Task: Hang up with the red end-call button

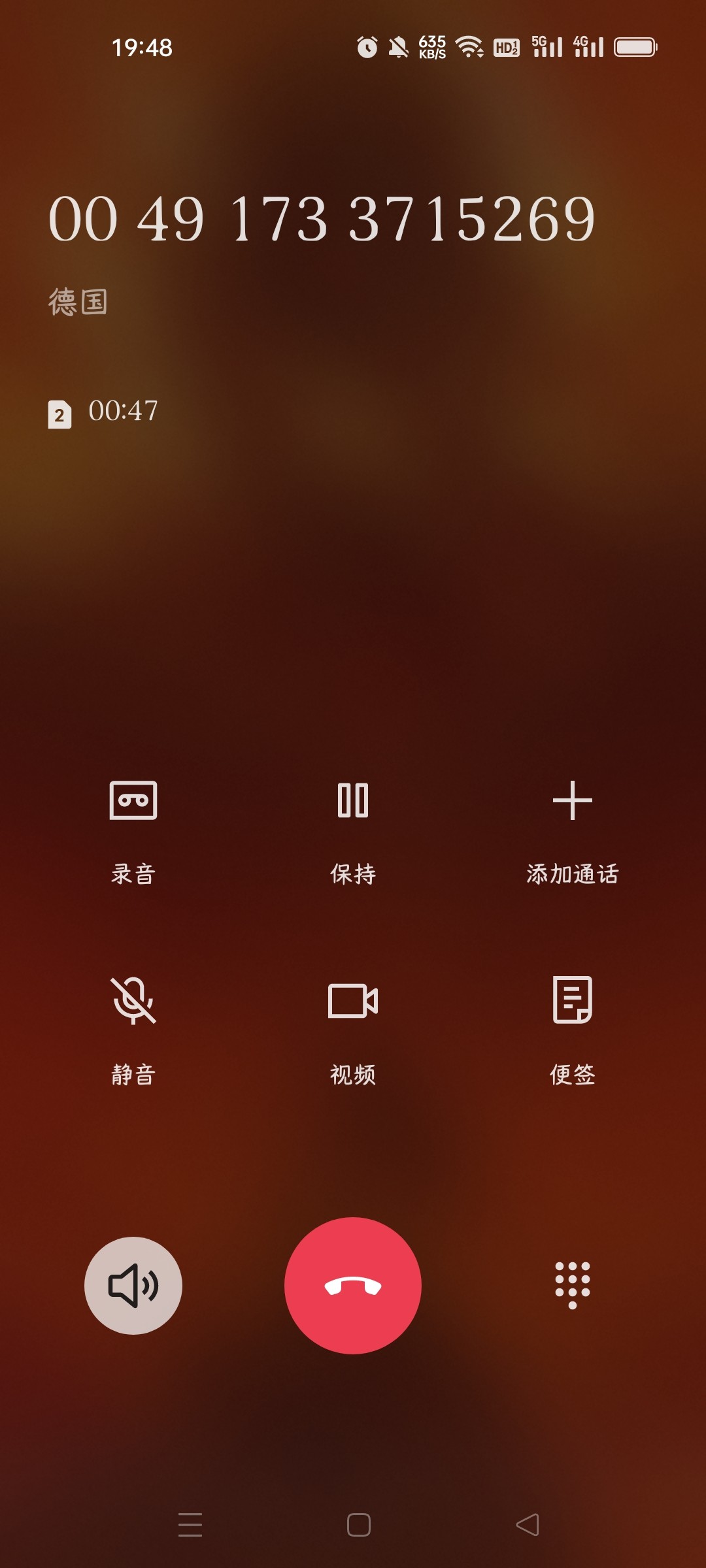Action: [x=353, y=1285]
